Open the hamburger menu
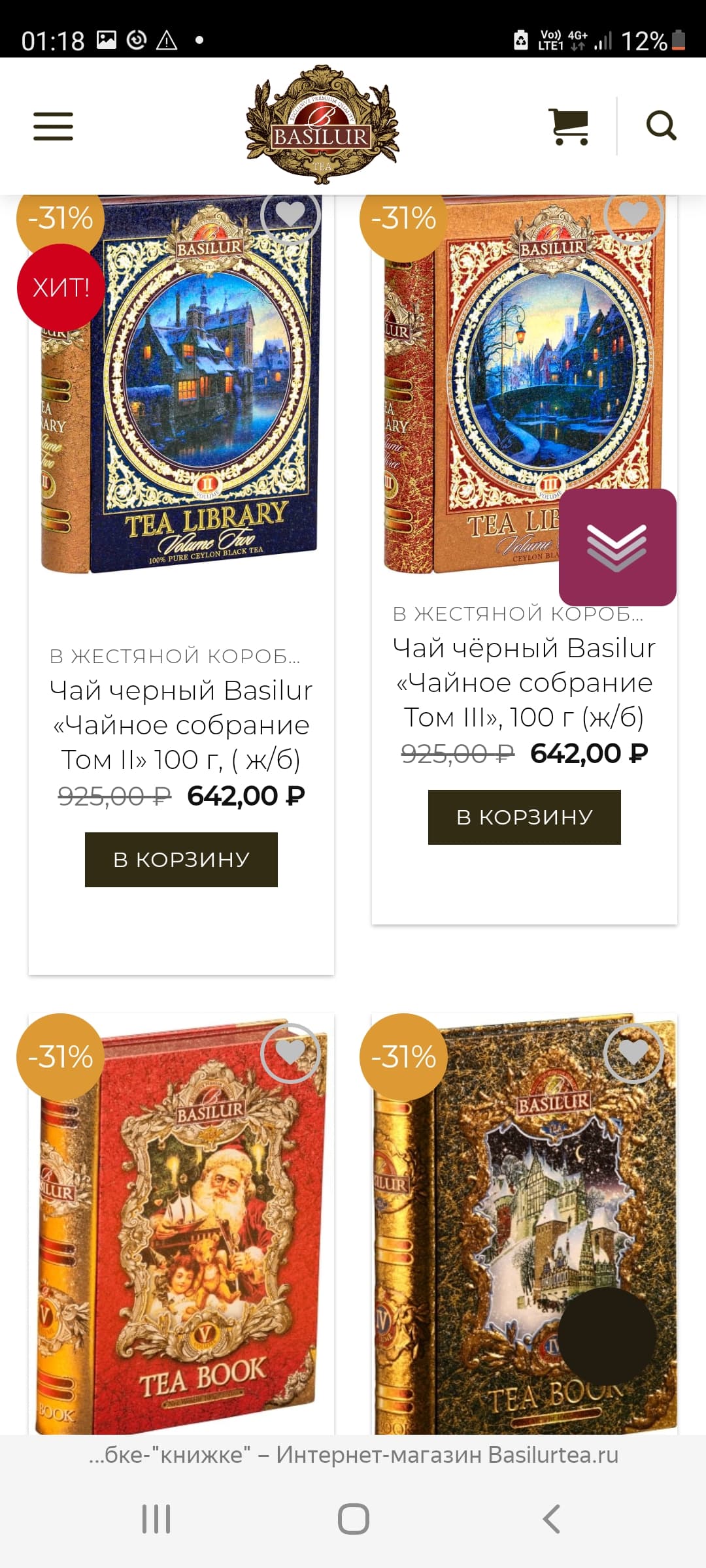This screenshot has width=706, height=1568. point(54,126)
